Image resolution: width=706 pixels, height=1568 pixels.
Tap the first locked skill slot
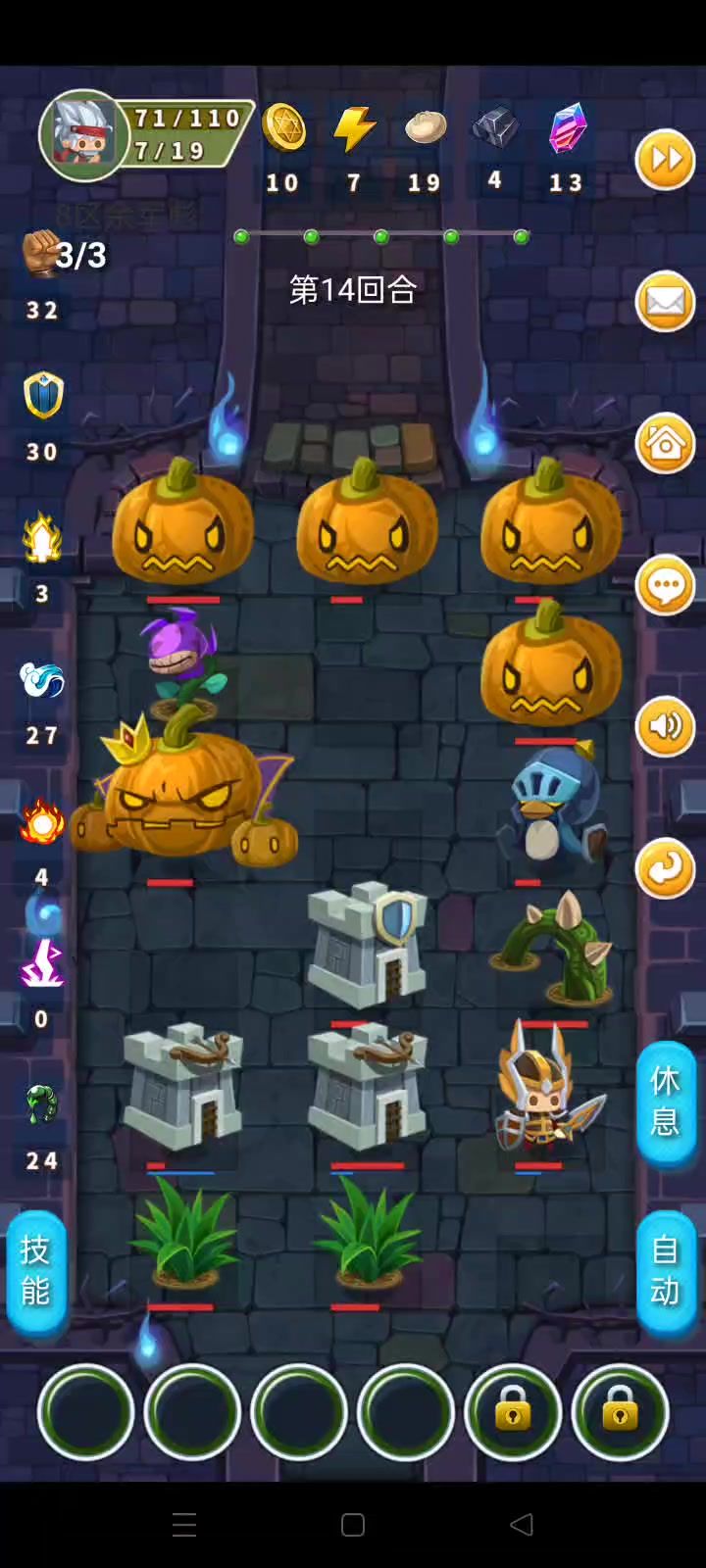click(x=513, y=1412)
